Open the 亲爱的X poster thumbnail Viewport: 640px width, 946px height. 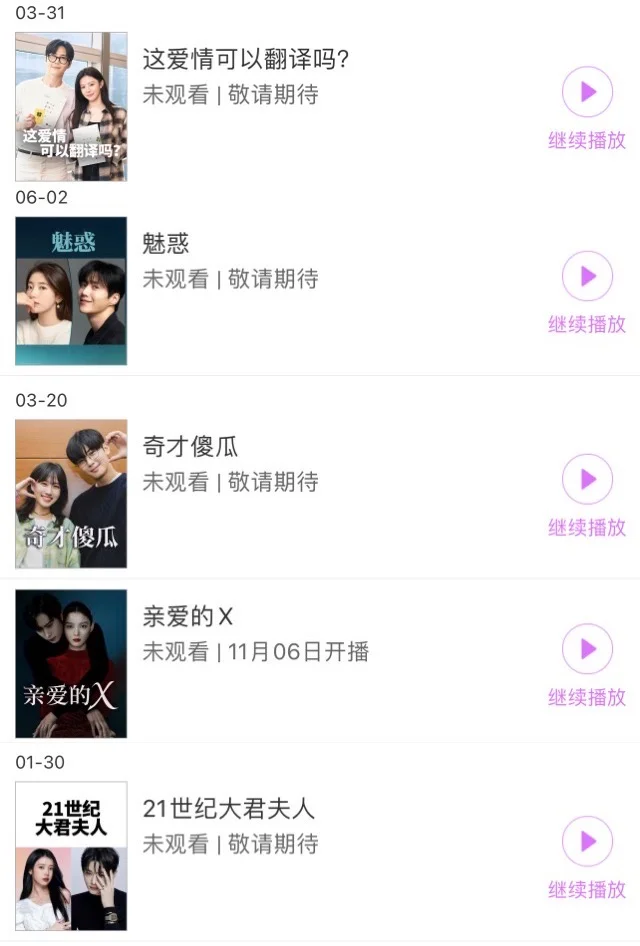[x=71, y=663]
